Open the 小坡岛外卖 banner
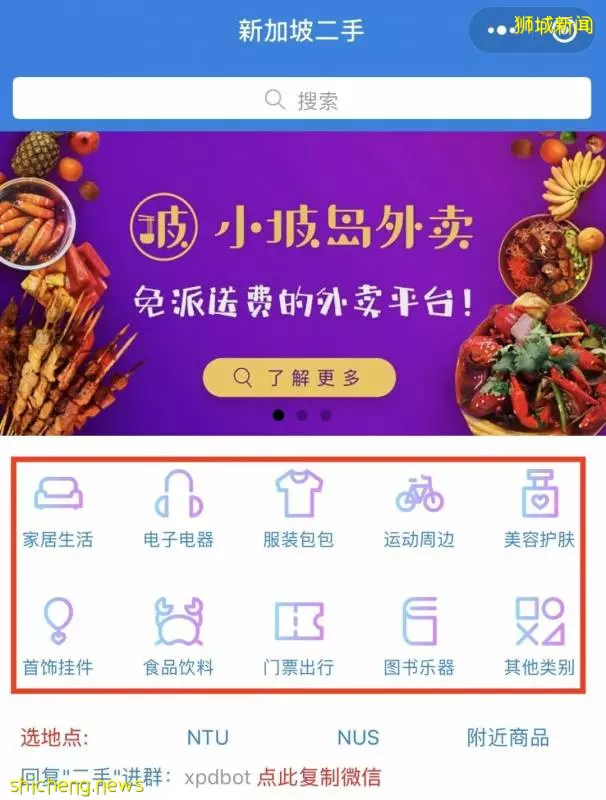The image size is (606, 800). (x=303, y=250)
